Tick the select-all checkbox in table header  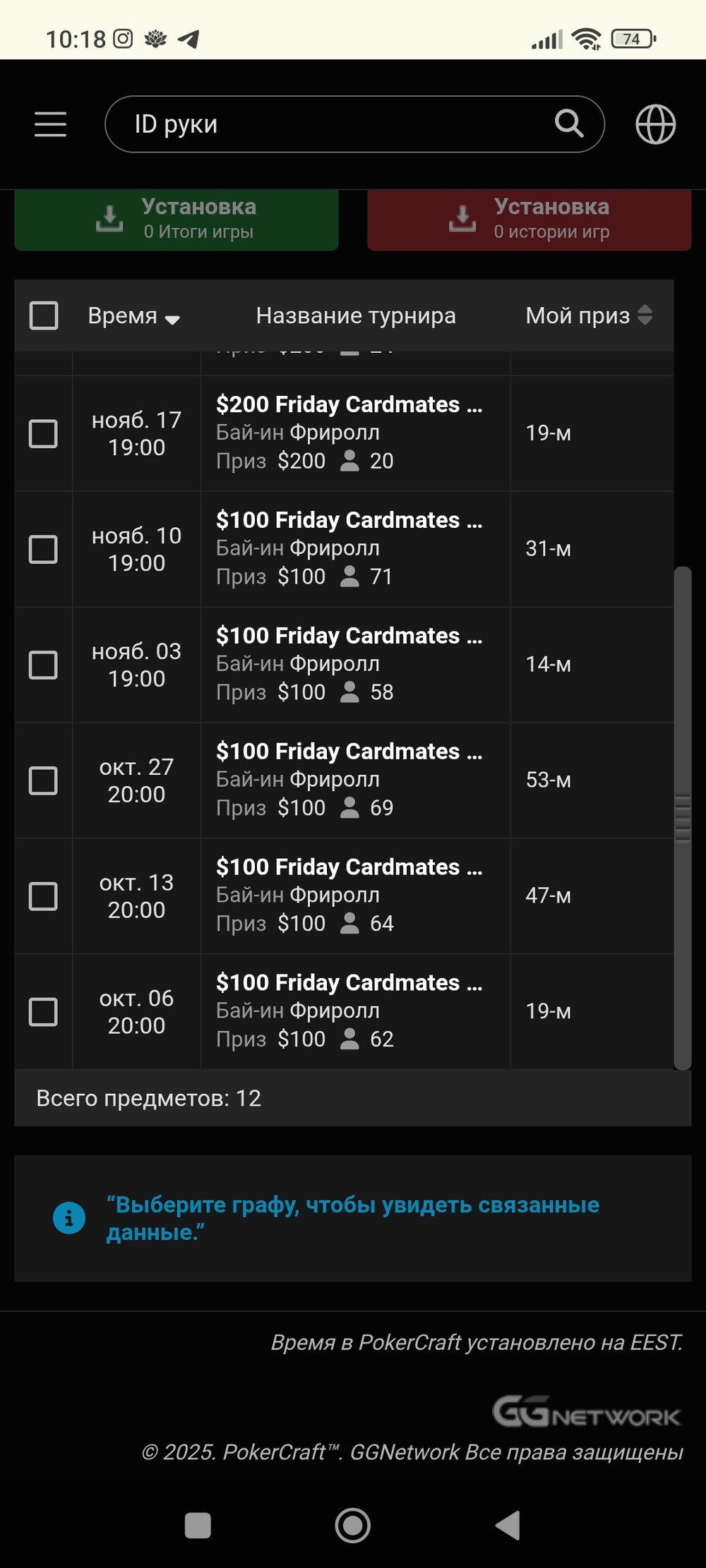[44, 315]
